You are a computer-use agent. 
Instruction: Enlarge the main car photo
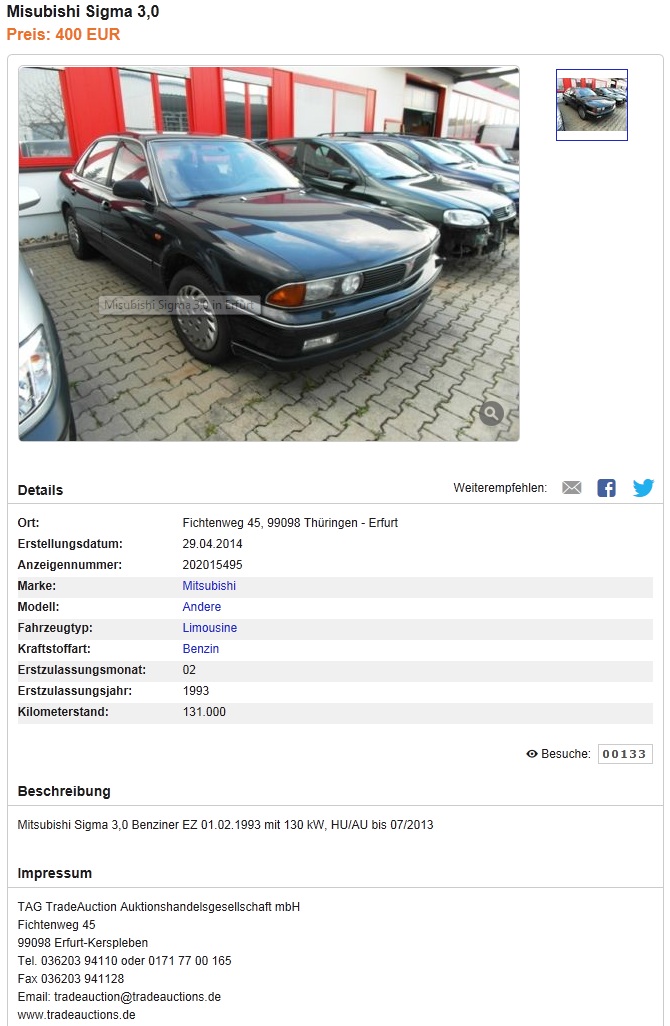coord(268,253)
